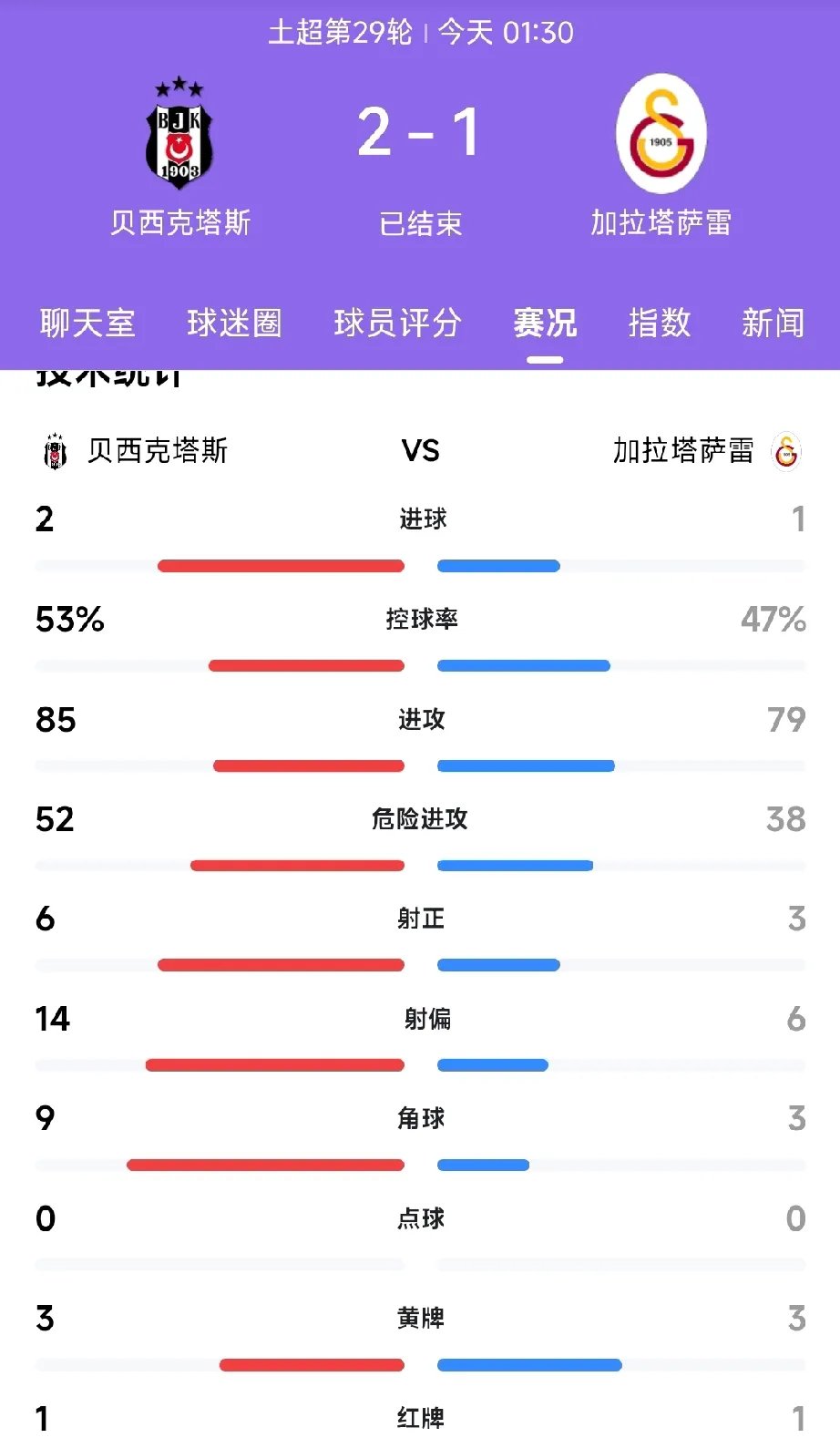The height and width of the screenshot is (1438, 840).
Task: Switch to 球员评分 tab
Action: [397, 323]
